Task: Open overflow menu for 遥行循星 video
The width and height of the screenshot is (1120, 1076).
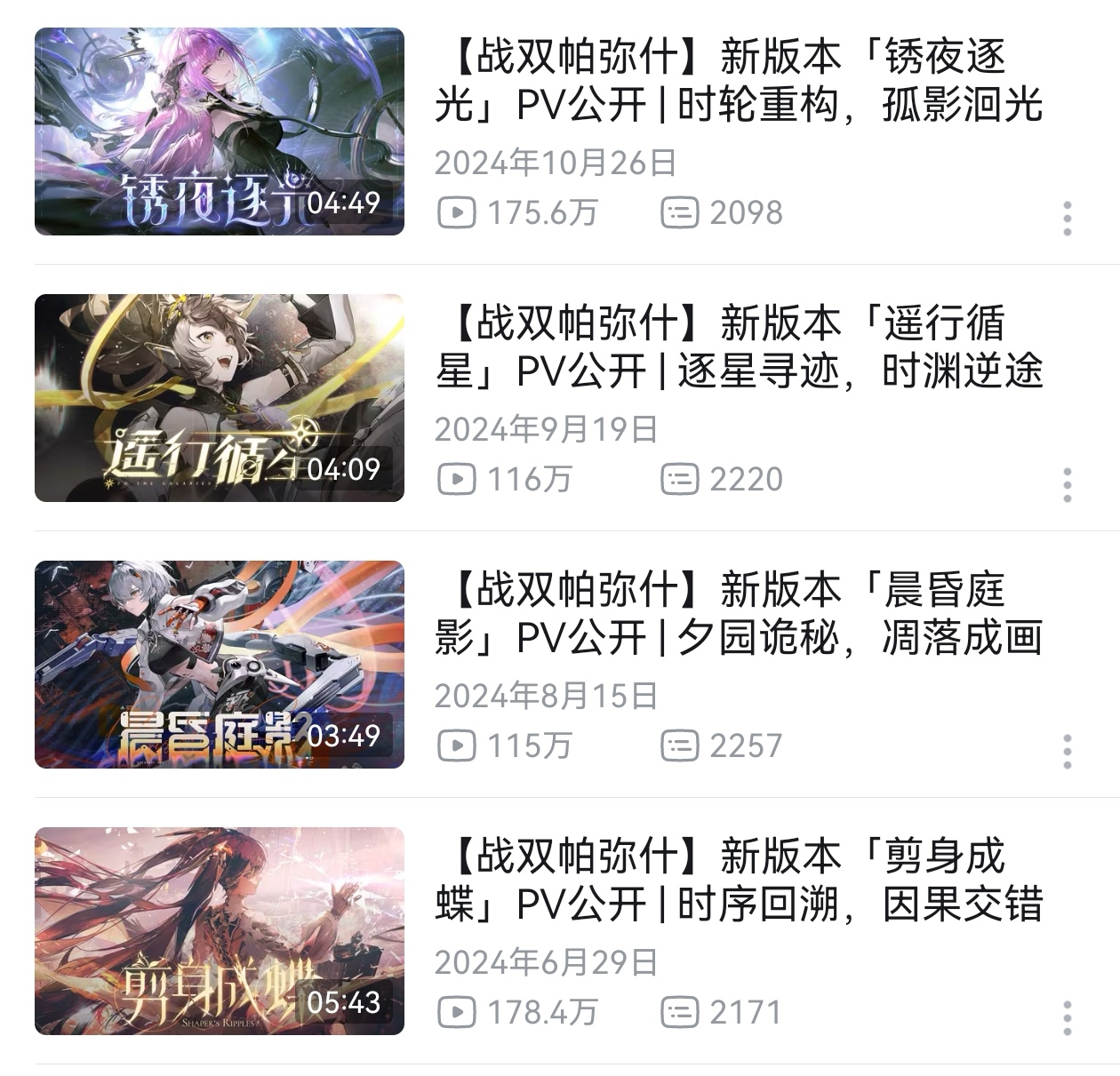Action: coord(1067,485)
